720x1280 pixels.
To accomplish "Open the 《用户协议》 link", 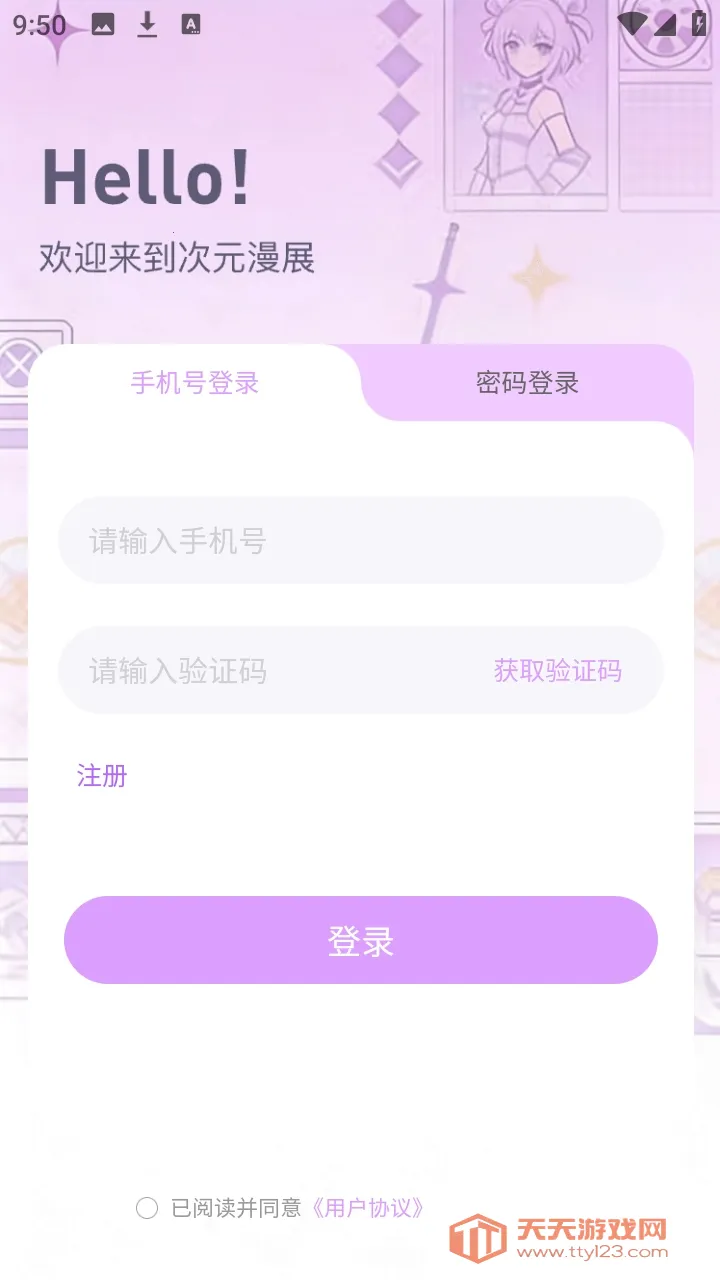I will pyautogui.click(x=368, y=1208).
